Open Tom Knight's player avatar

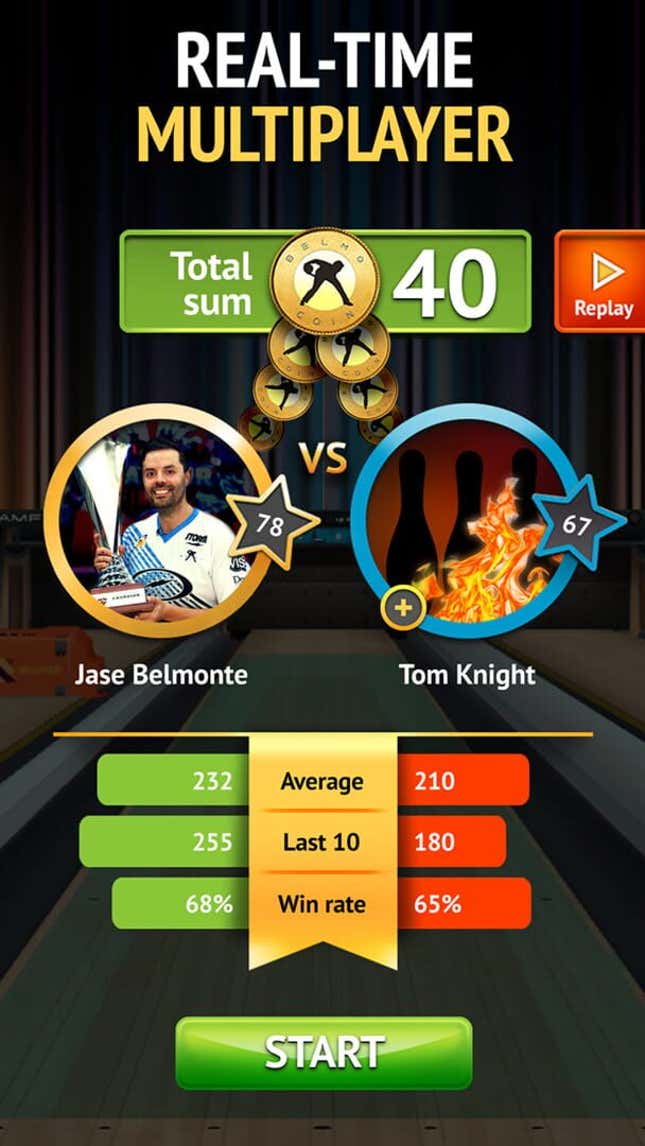coord(465,520)
